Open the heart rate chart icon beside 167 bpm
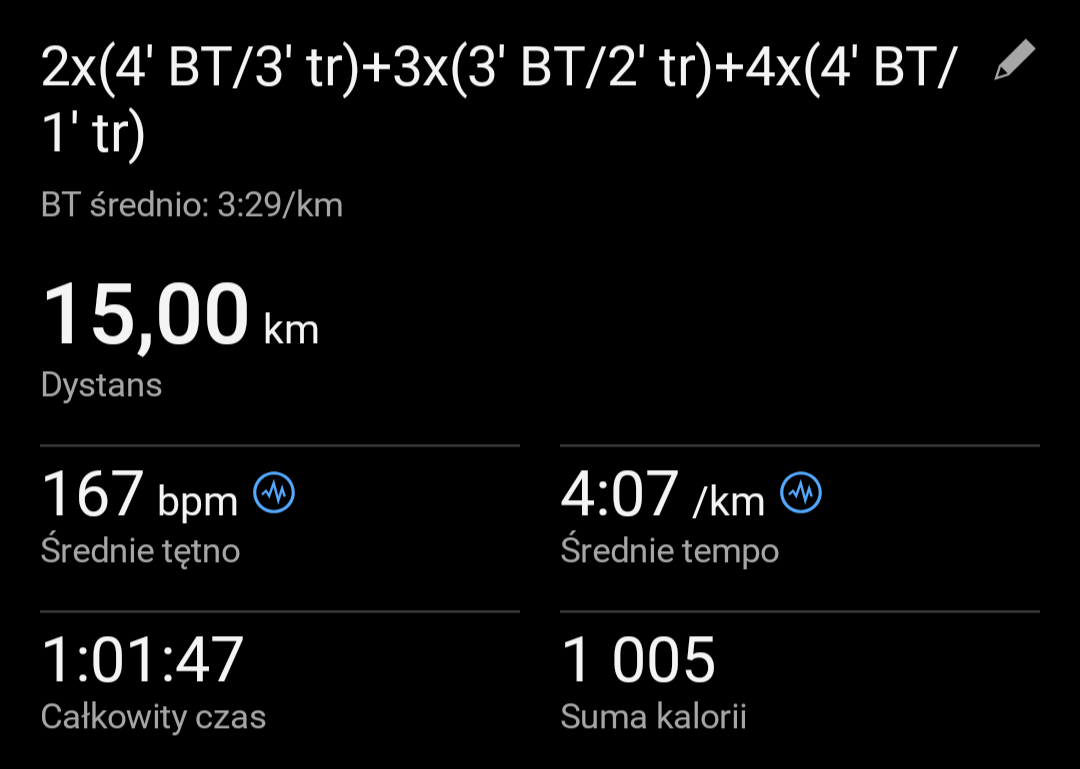 click(x=274, y=492)
